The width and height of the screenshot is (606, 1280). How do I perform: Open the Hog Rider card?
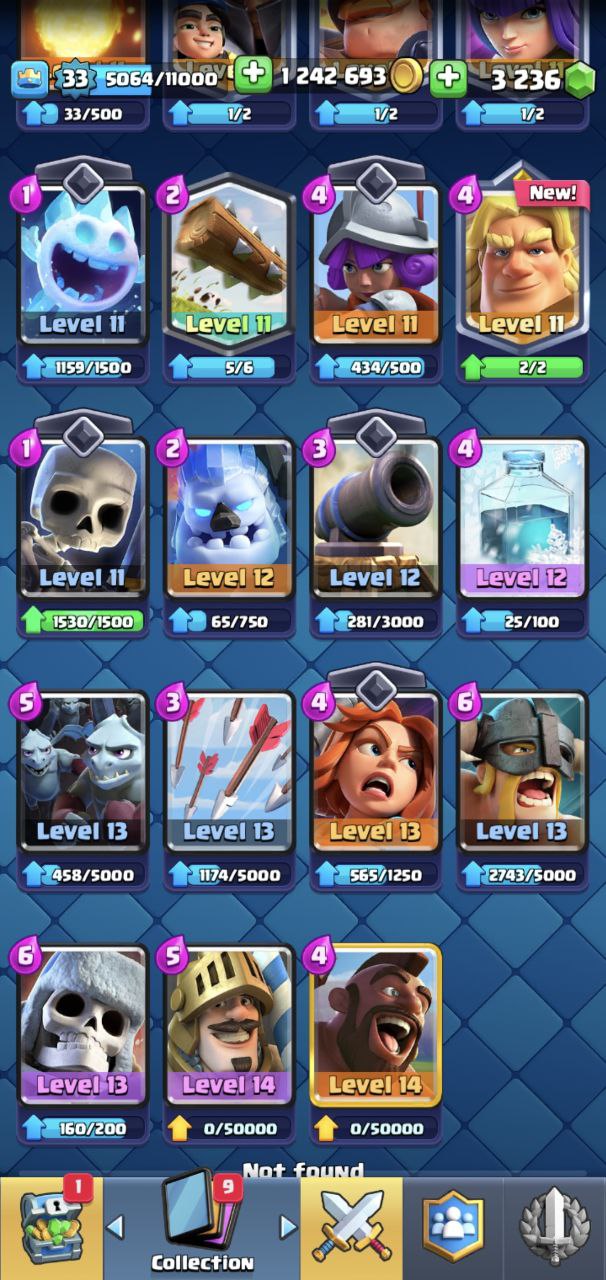pyautogui.click(x=375, y=1024)
